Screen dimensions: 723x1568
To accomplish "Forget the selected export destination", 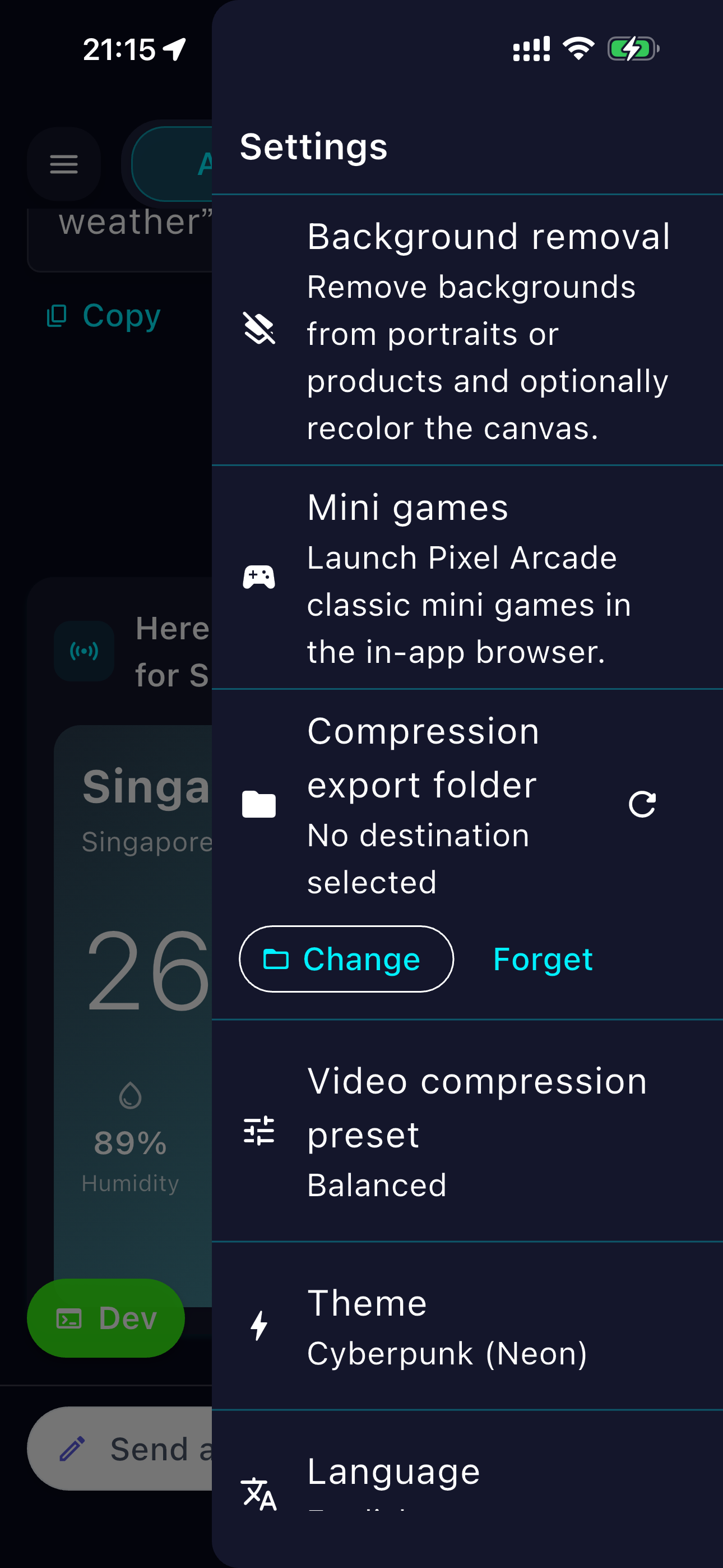I will point(541,958).
